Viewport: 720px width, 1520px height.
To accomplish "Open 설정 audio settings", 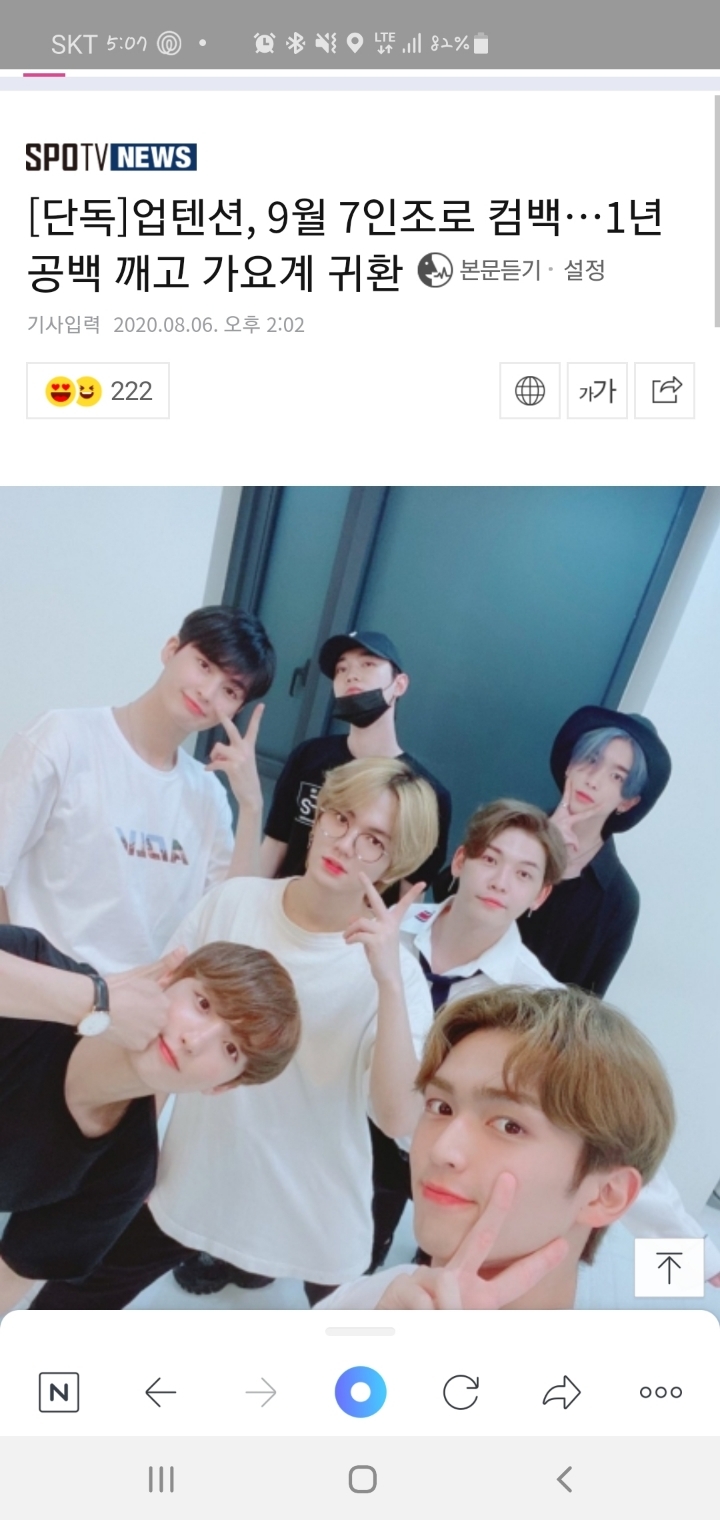I will click(x=585, y=270).
